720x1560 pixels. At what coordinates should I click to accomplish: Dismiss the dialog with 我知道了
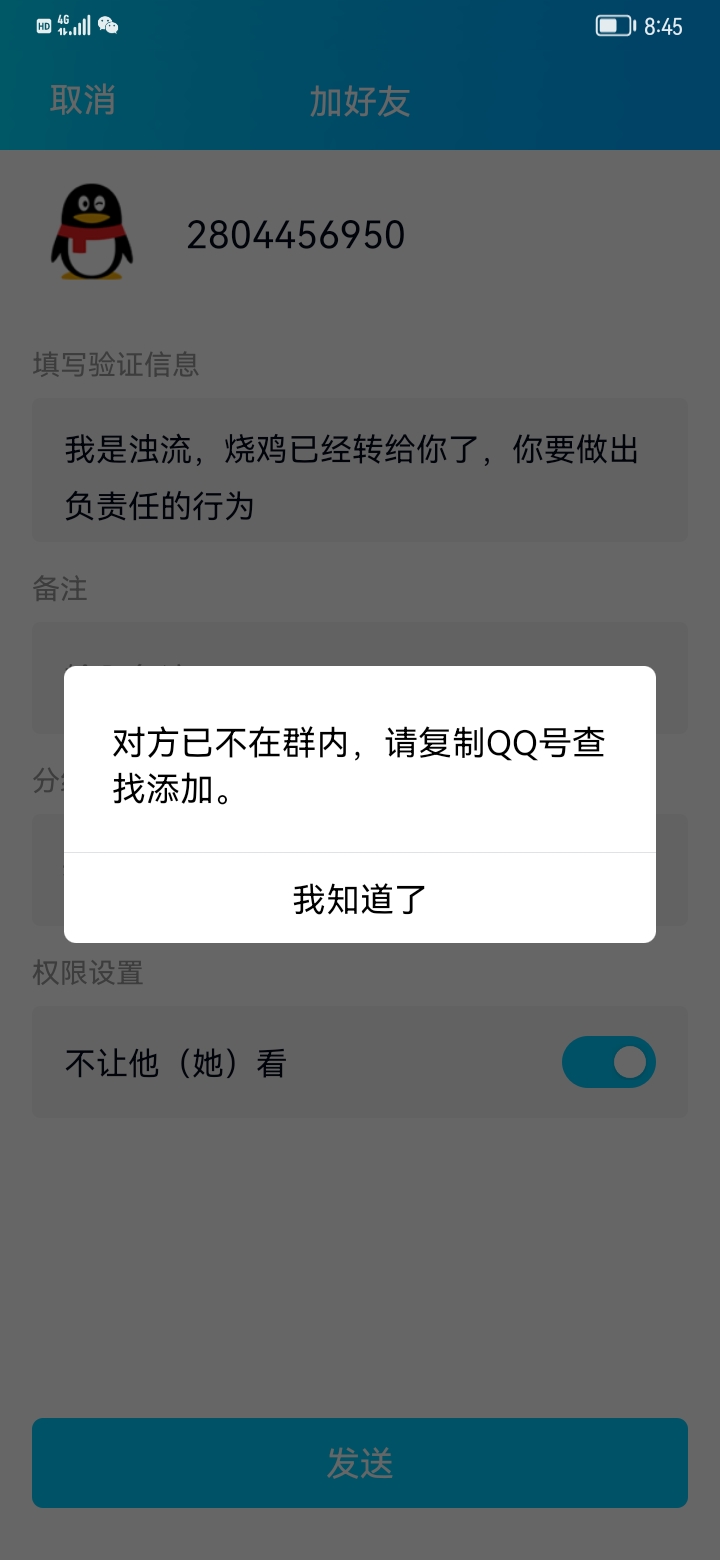click(360, 898)
